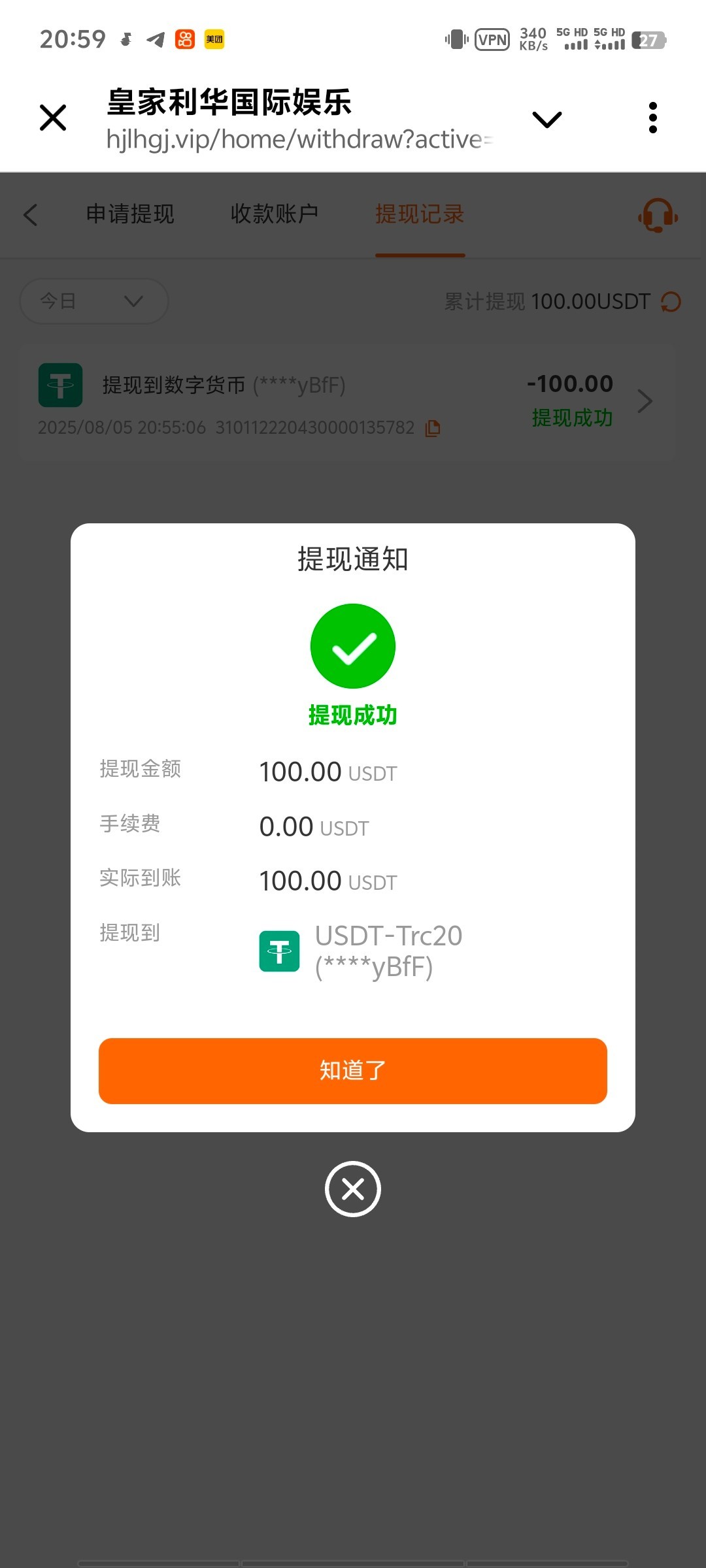Expand the page title dropdown arrow
The width and height of the screenshot is (706, 1568).
pos(547,120)
